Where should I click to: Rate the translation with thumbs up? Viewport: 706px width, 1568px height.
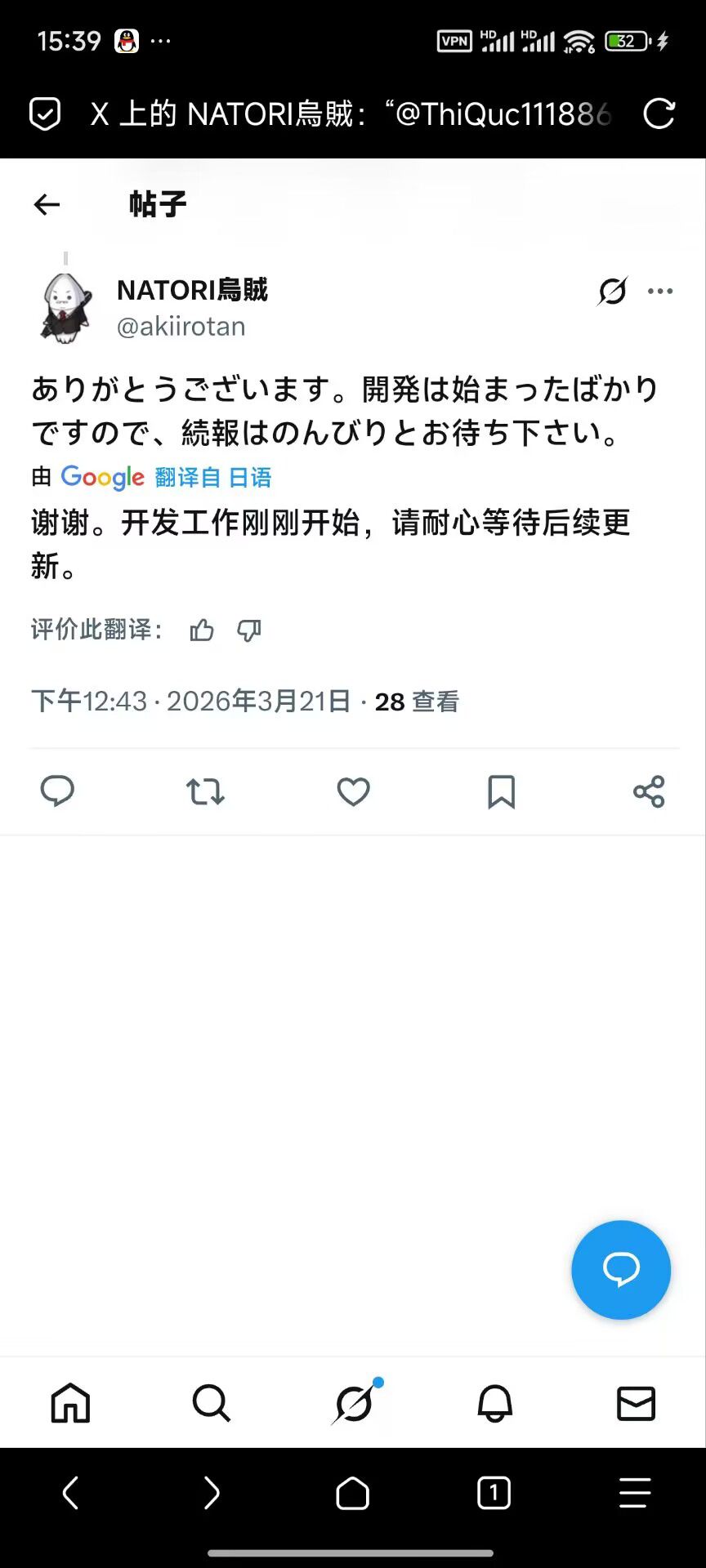tap(201, 630)
